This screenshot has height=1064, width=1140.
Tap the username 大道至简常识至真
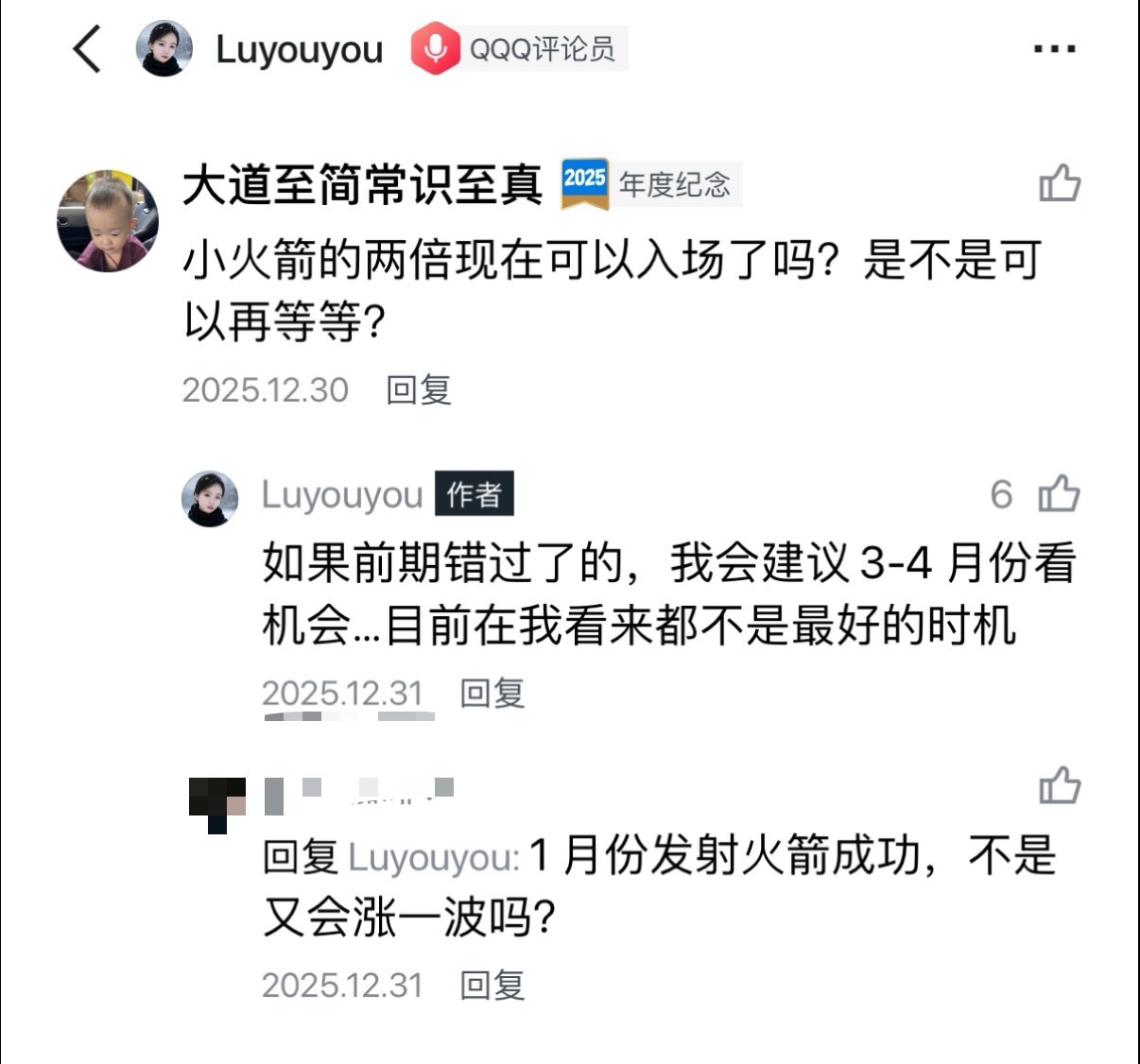coord(362,184)
